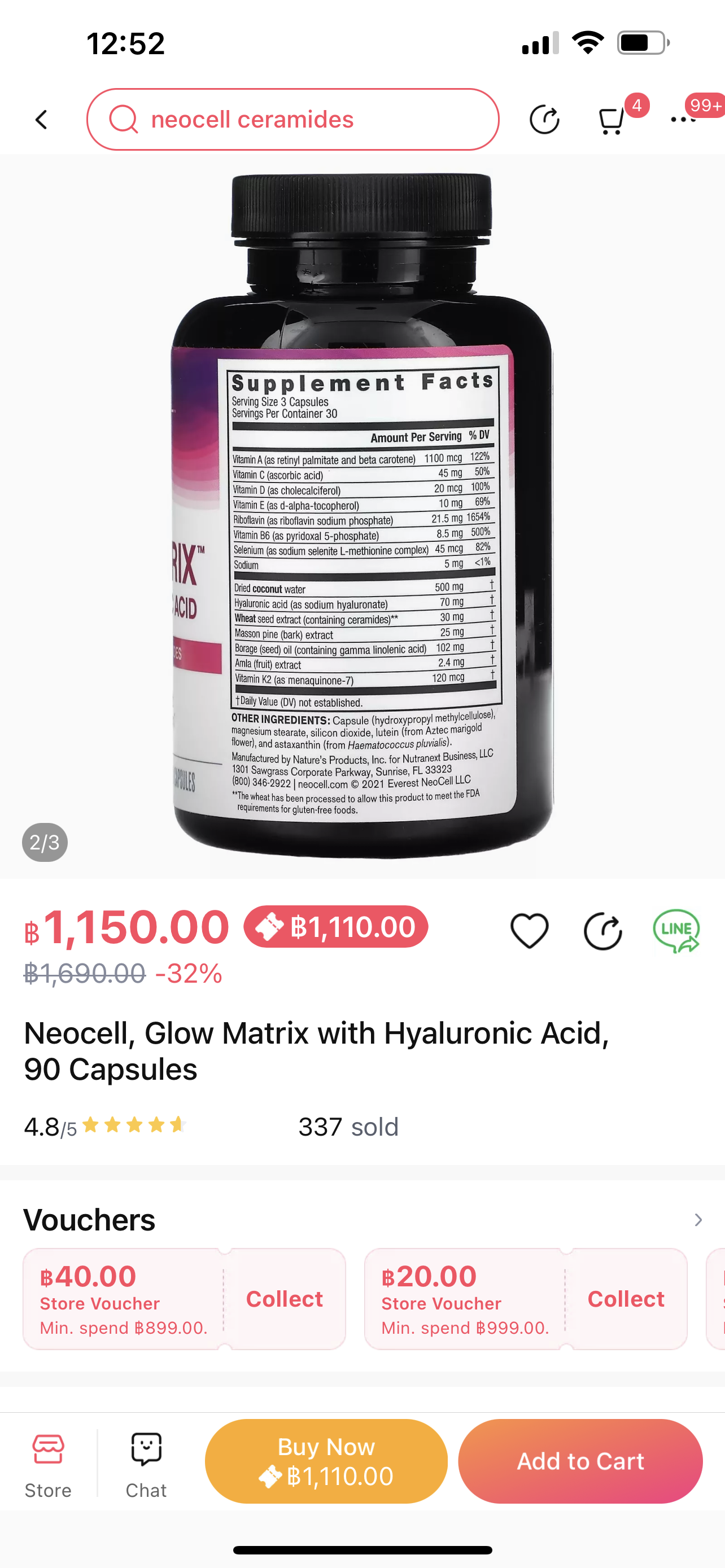
Task: Tap the ฿1,110.00 voucher price badge
Action: tap(336, 926)
